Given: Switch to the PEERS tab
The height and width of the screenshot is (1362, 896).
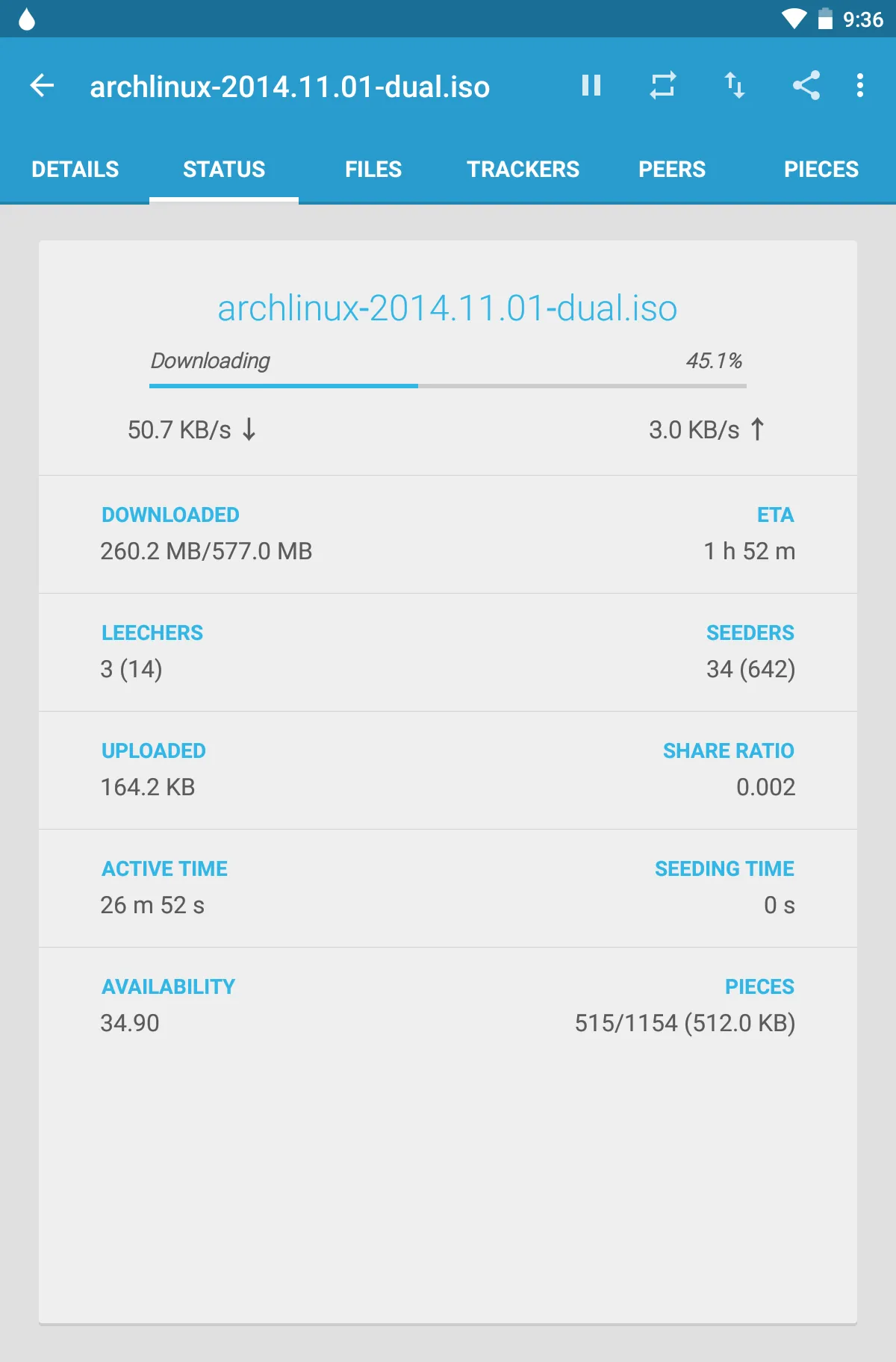Looking at the screenshot, I should pyautogui.click(x=671, y=169).
